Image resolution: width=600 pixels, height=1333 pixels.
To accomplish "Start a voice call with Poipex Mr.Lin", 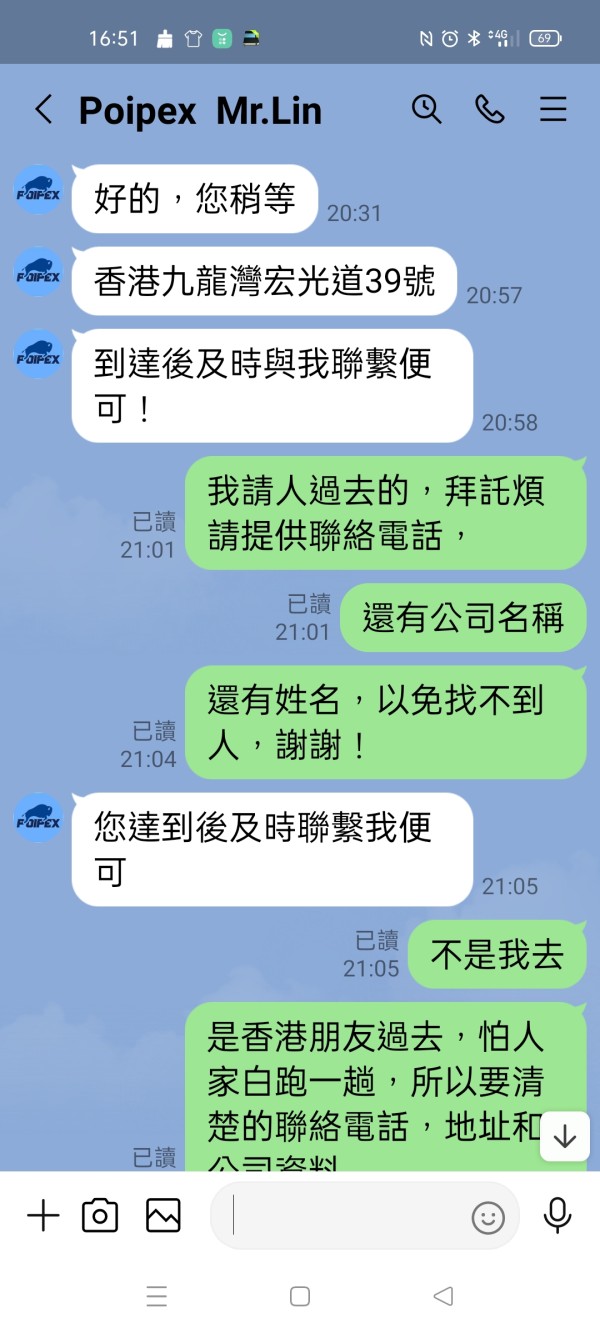I will tap(490, 110).
